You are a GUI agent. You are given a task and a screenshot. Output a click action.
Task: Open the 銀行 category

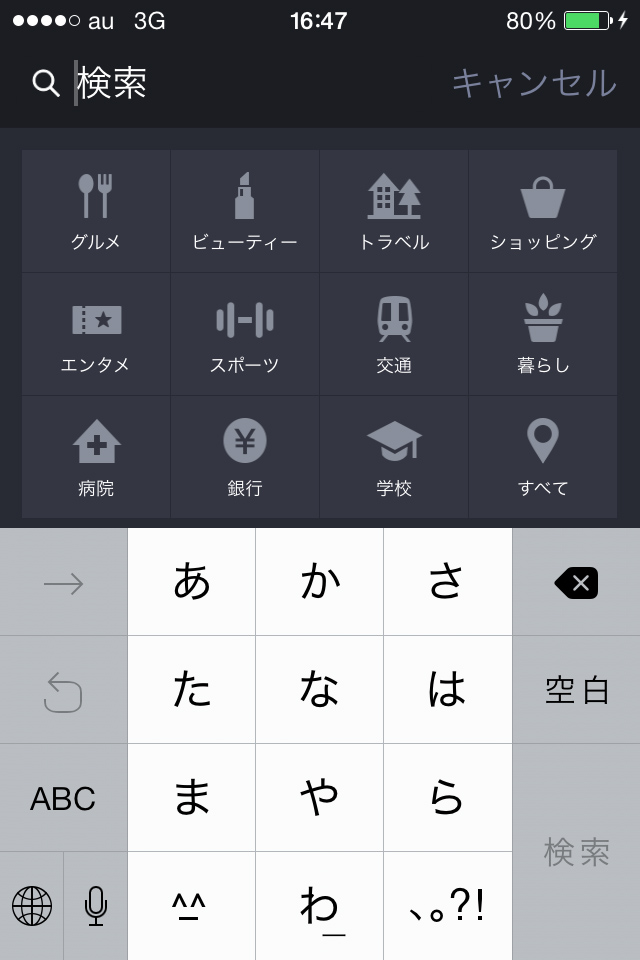(x=245, y=458)
